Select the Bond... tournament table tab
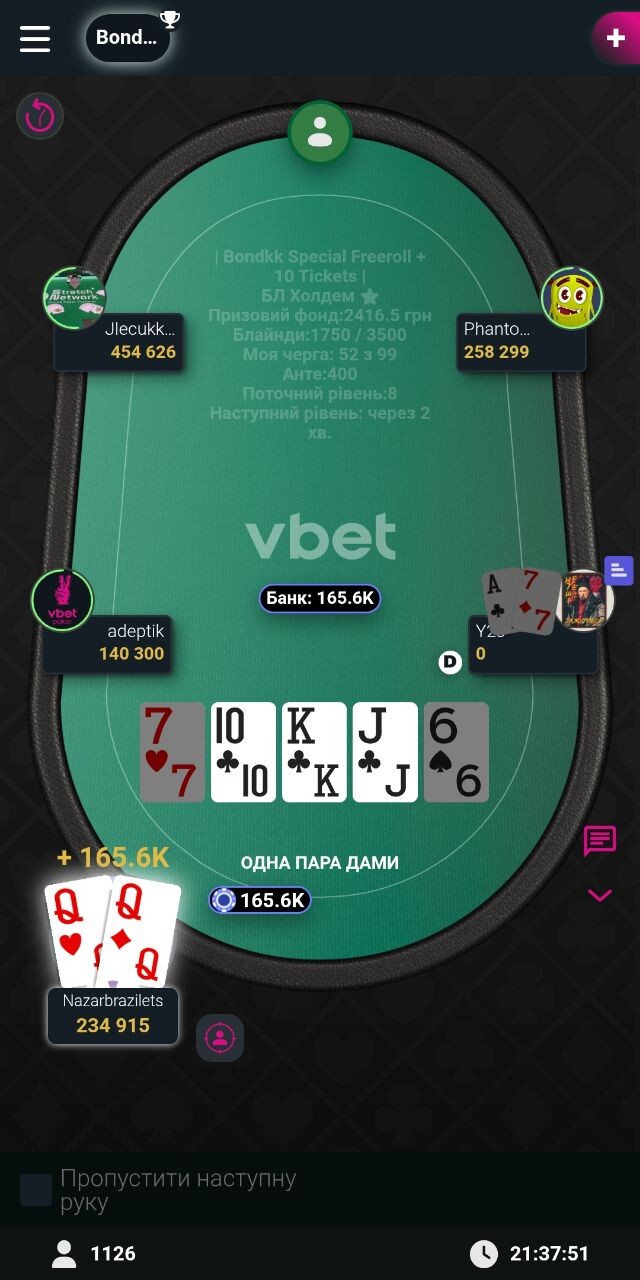The image size is (640, 1280). pos(128,38)
